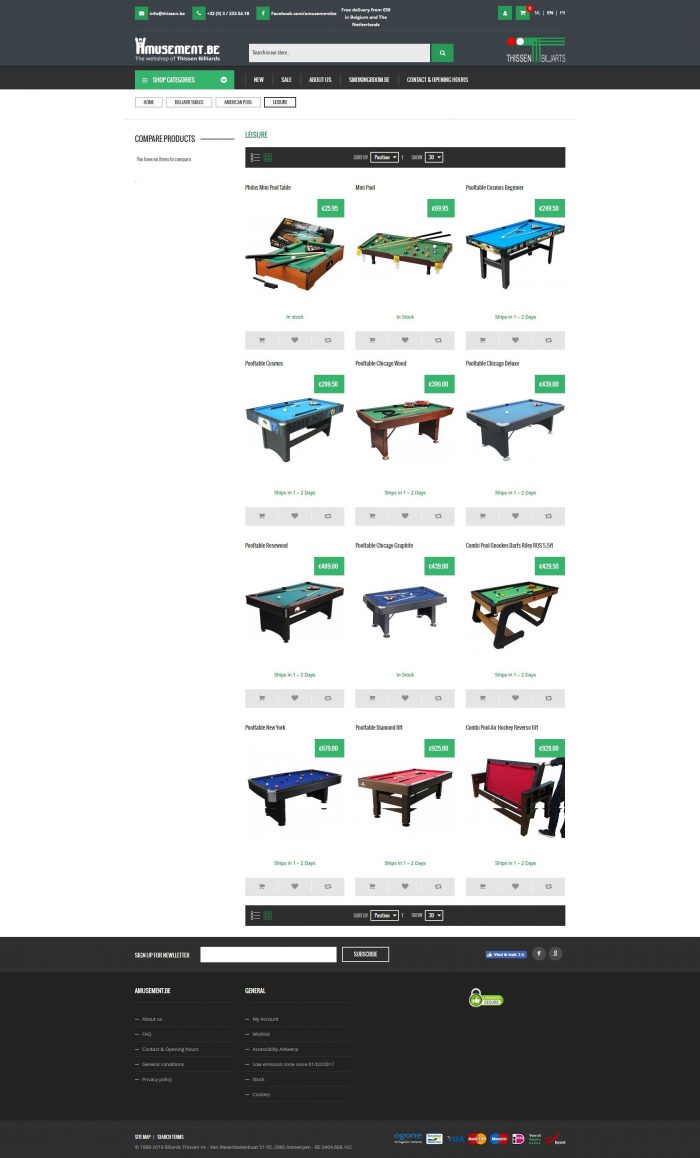Tap the newsletter email input field
Screen dimensions: 700x1158
pos(268,954)
